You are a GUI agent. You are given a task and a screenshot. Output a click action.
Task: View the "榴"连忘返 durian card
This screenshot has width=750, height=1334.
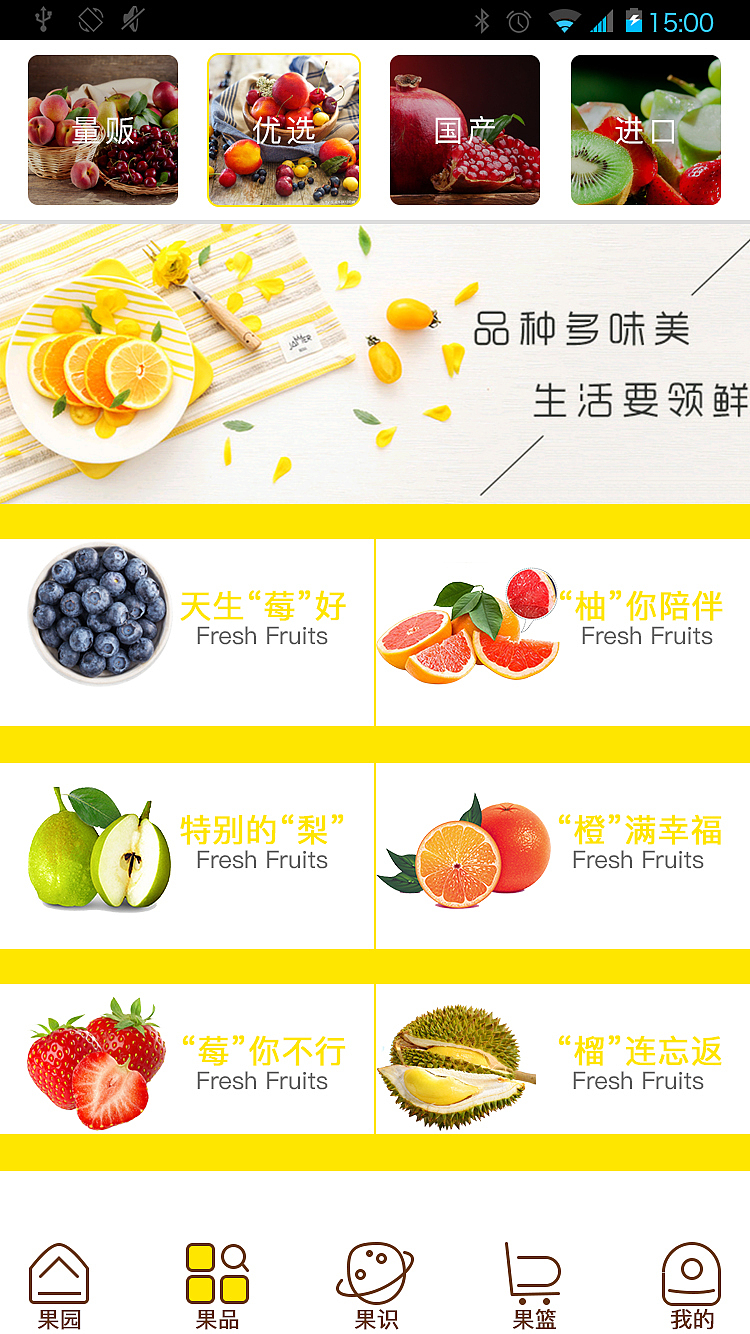(x=563, y=1060)
